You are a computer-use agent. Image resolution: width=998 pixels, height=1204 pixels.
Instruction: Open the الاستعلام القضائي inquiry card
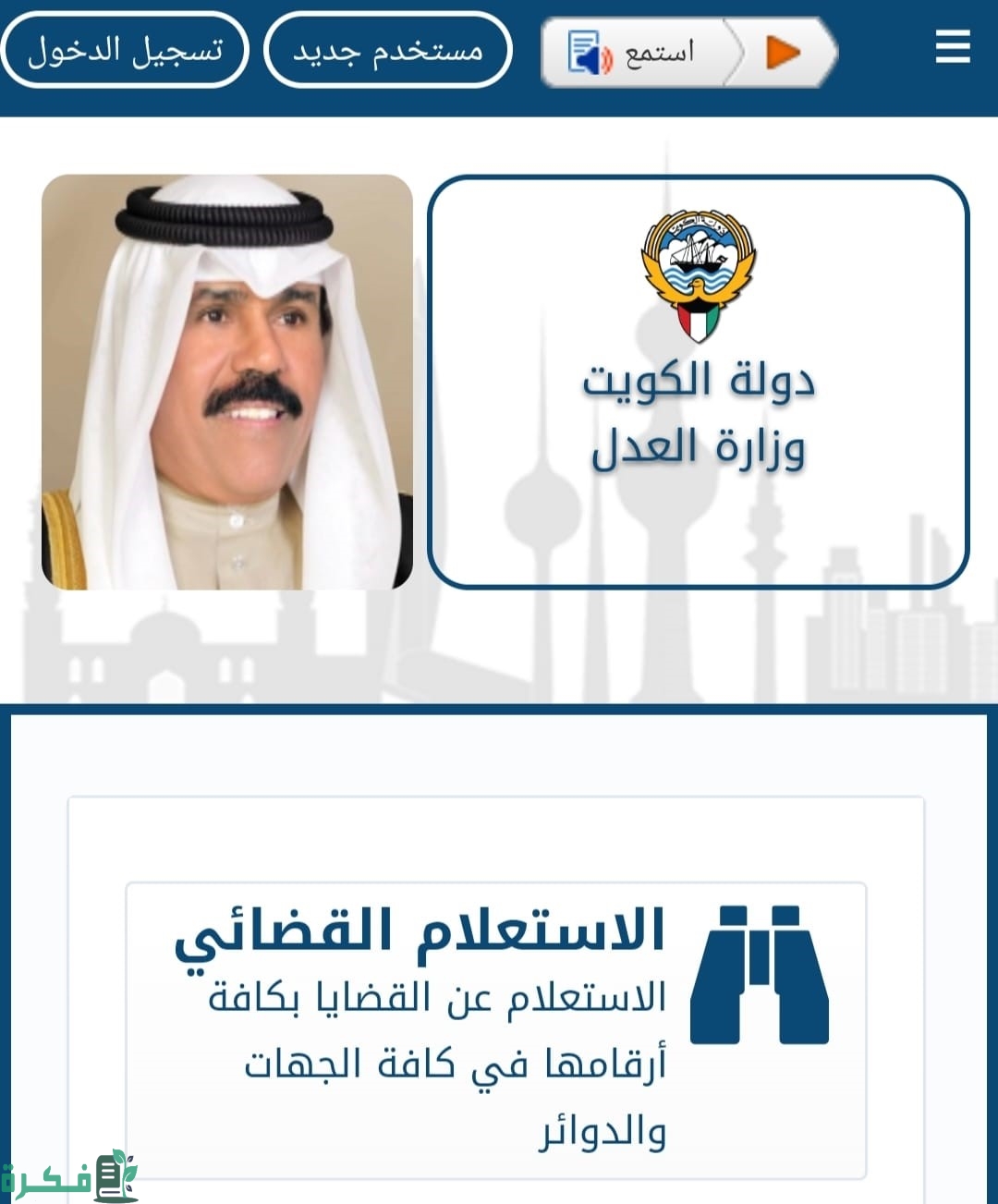[x=496, y=1028]
